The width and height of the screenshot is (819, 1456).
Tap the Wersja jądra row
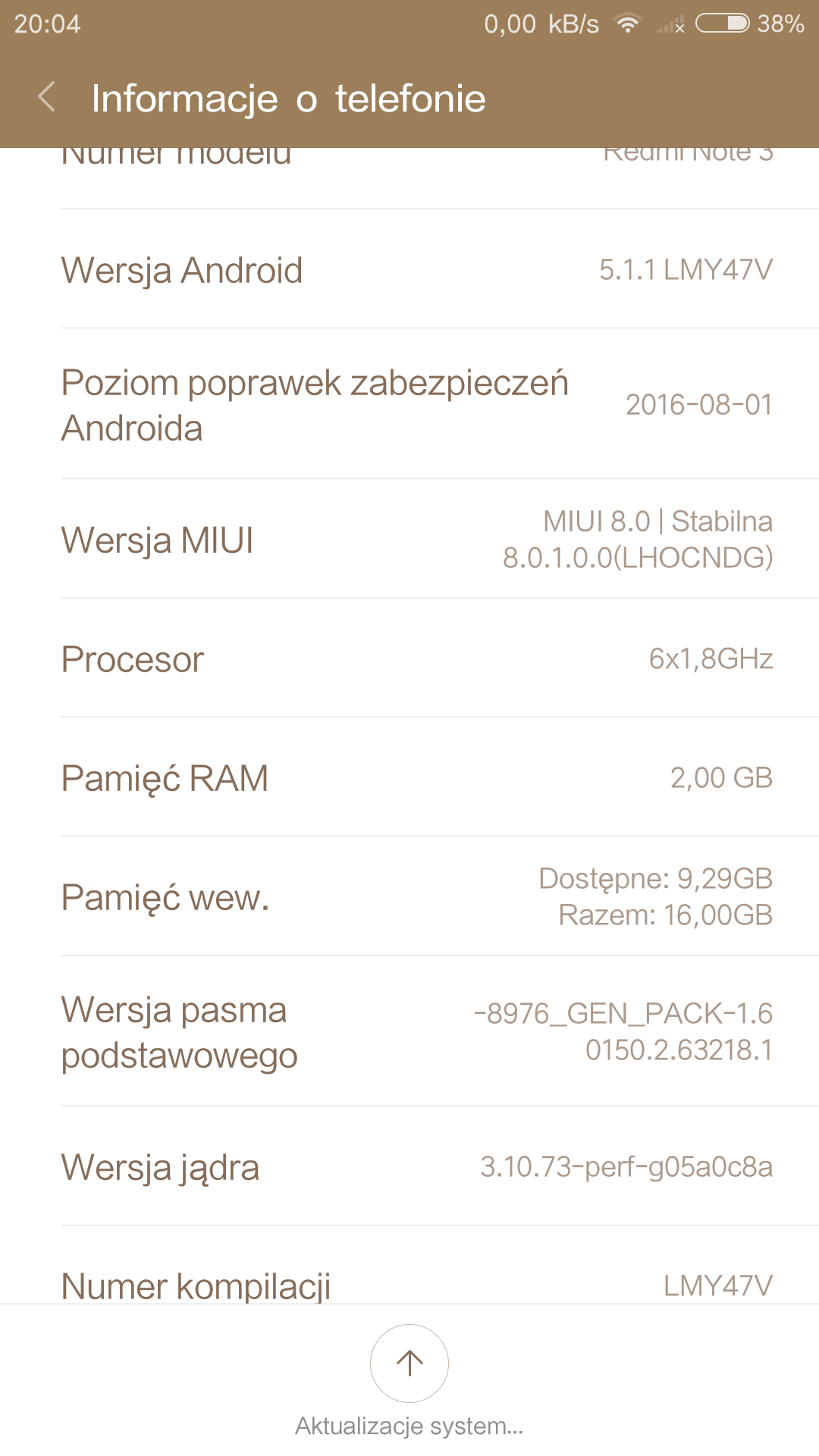409,1166
